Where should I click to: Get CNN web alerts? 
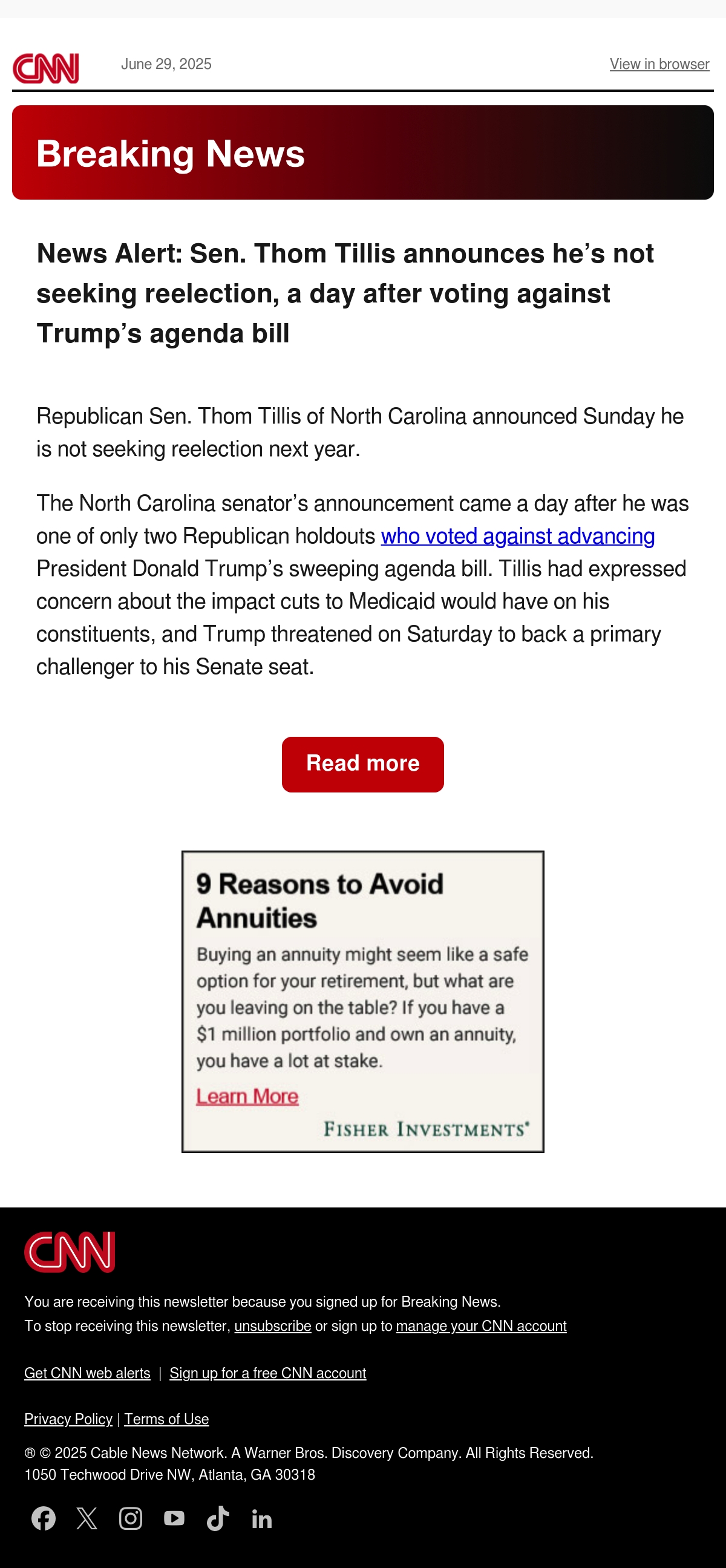[x=87, y=1373]
